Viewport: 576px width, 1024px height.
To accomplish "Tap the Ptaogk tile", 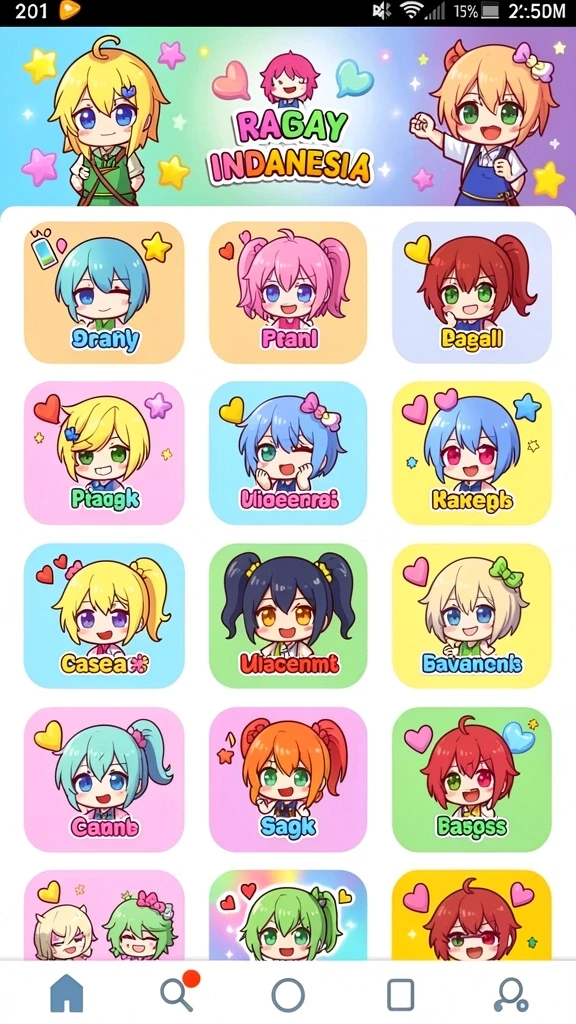I will [x=104, y=453].
